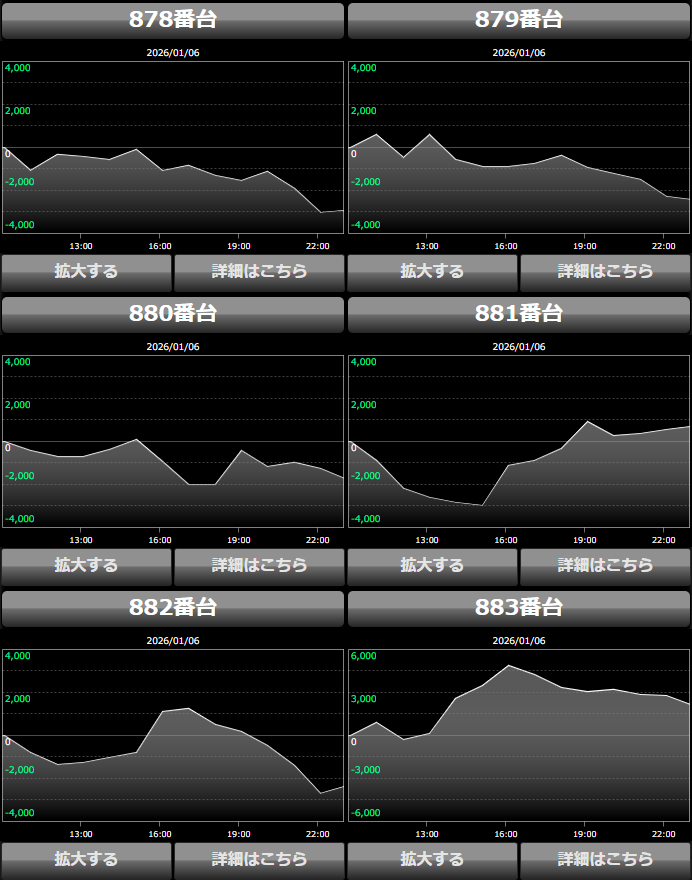Tap 拡大する under the 880番台 graph

[x=86, y=565]
